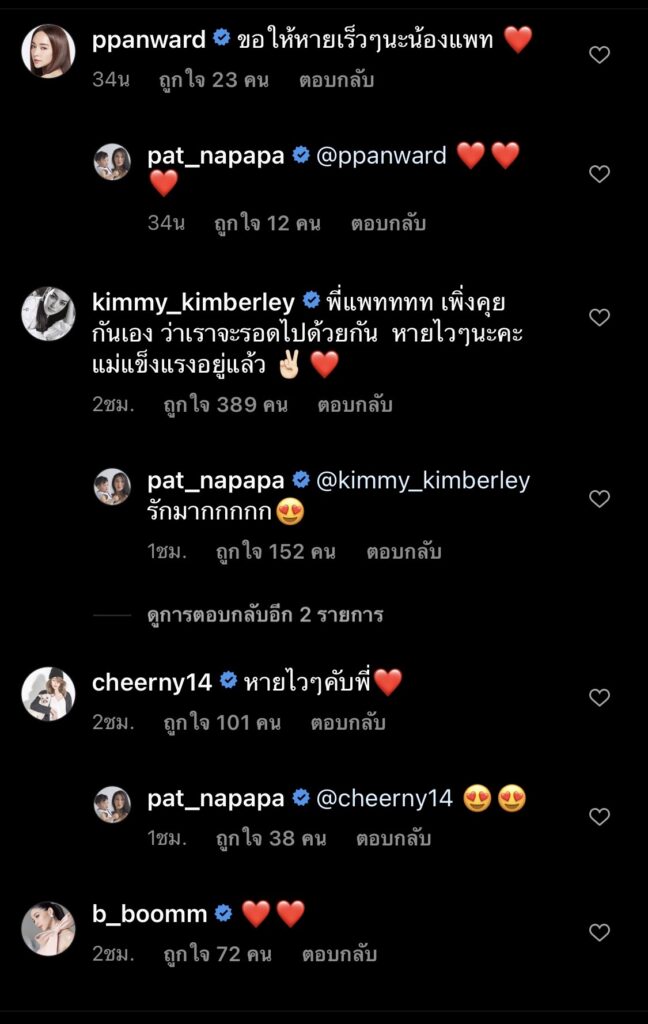Reply to cheerny14's comment

(x=347, y=722)
